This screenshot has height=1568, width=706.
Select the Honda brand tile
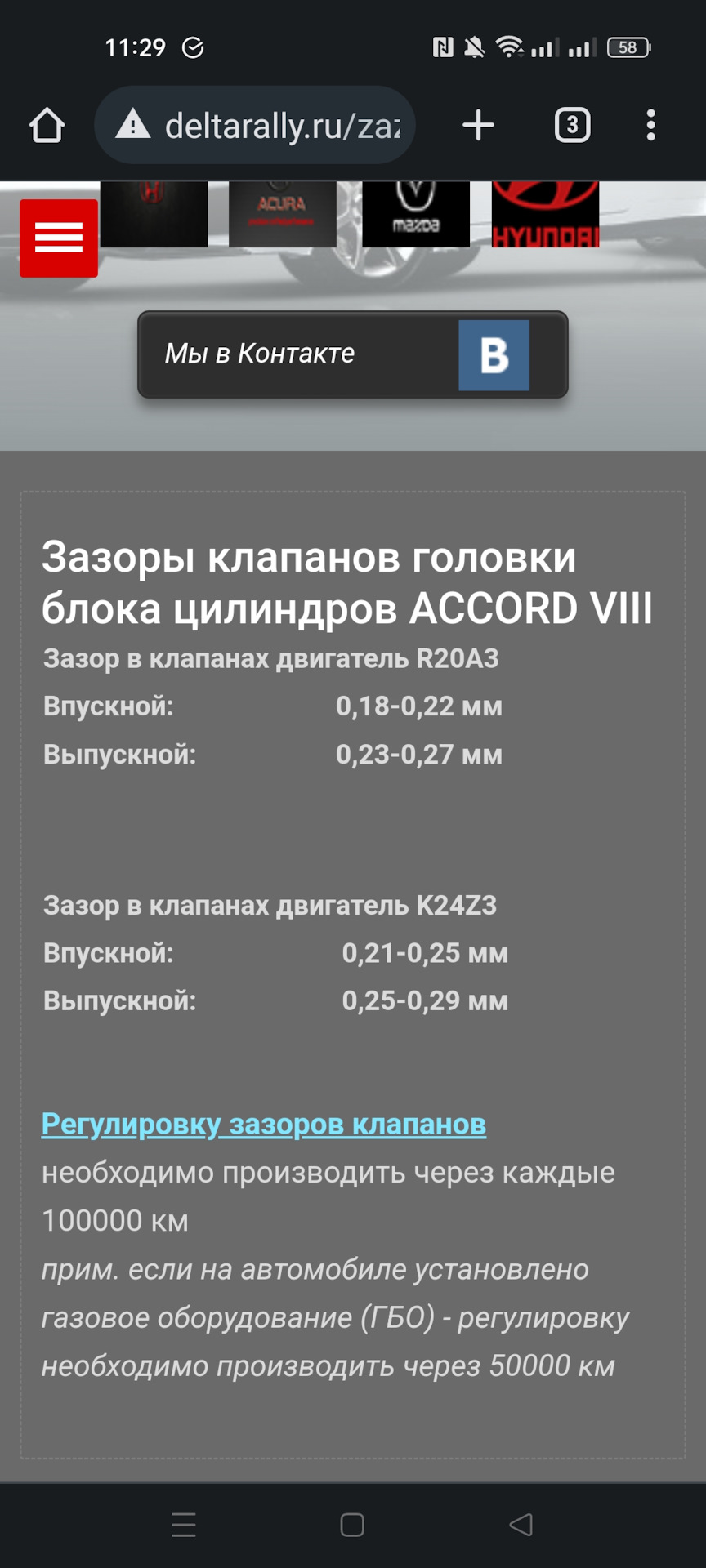click(x=154, y=214)
